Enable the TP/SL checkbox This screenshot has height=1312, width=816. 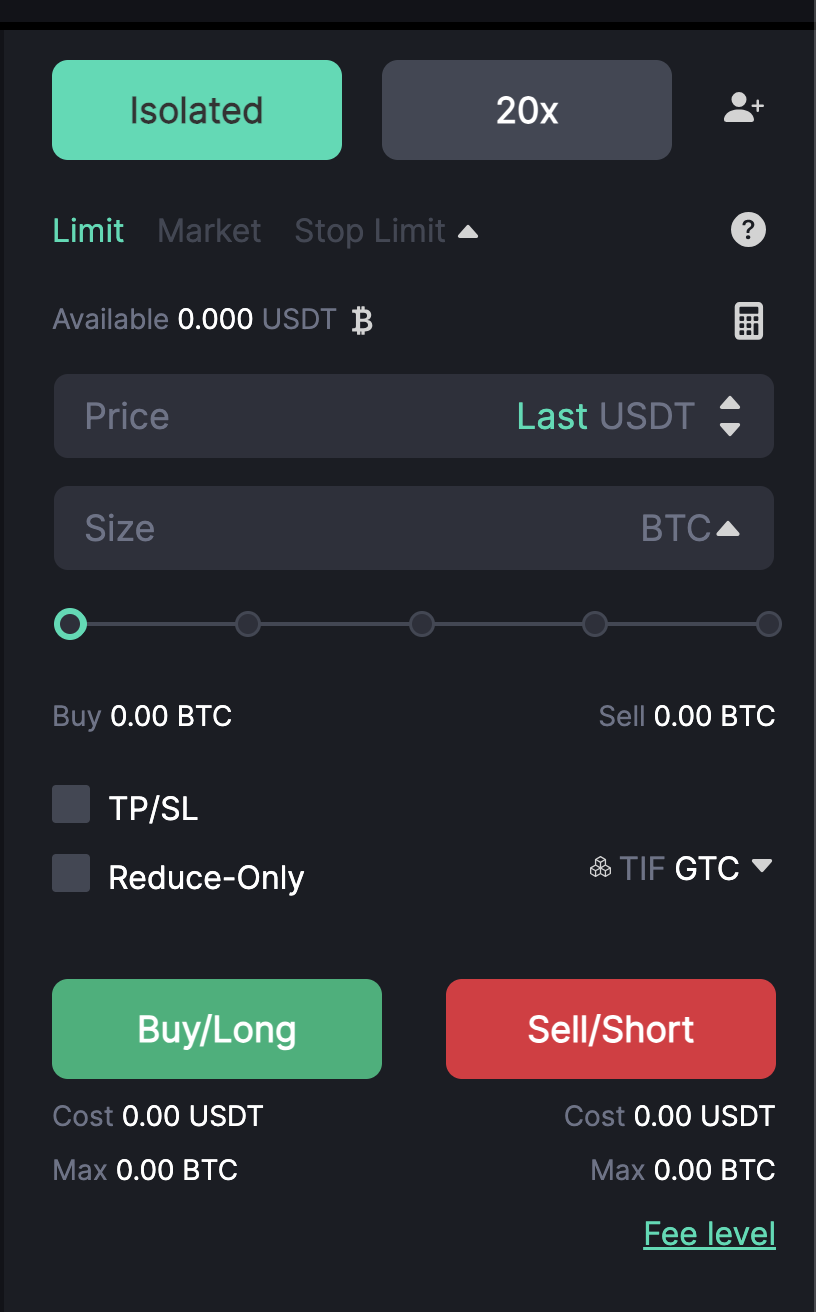pyautogui.click(x=70, y=803)
